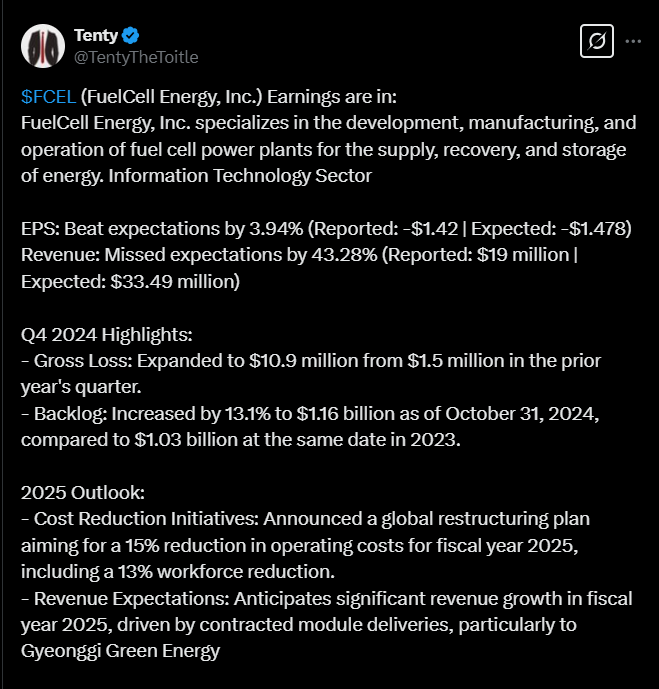Open the $FCEL cashtag link

pos(48,97)
